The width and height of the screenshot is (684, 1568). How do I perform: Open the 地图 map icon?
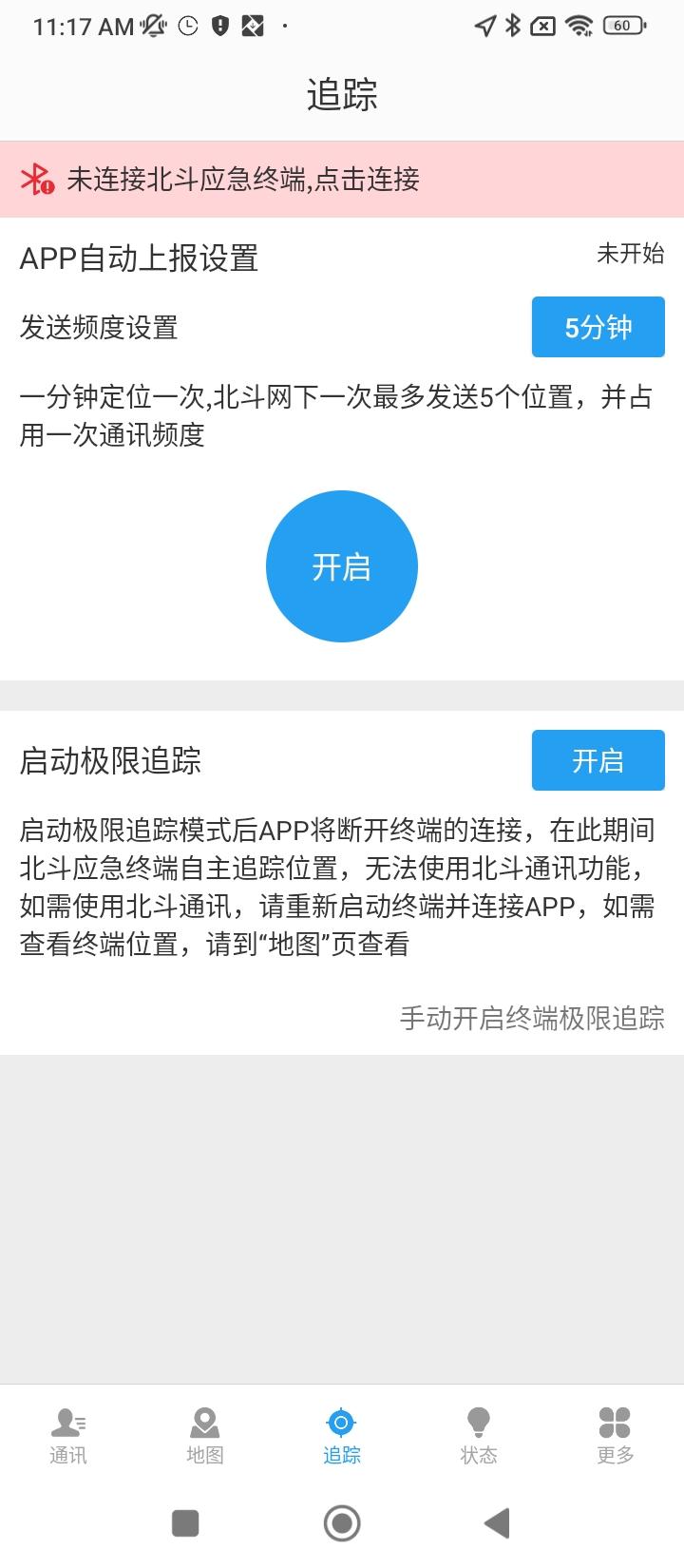pos(204,1422)
